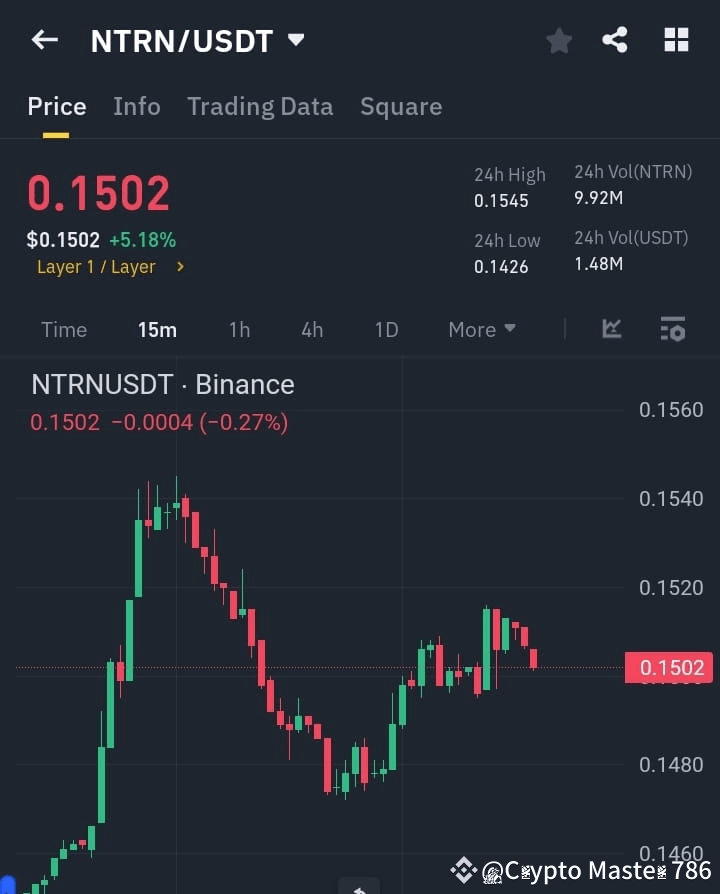Viewport: 720px width, 894px height.
Task: Open the chart indicator settings icon
Action: point(672,328)
